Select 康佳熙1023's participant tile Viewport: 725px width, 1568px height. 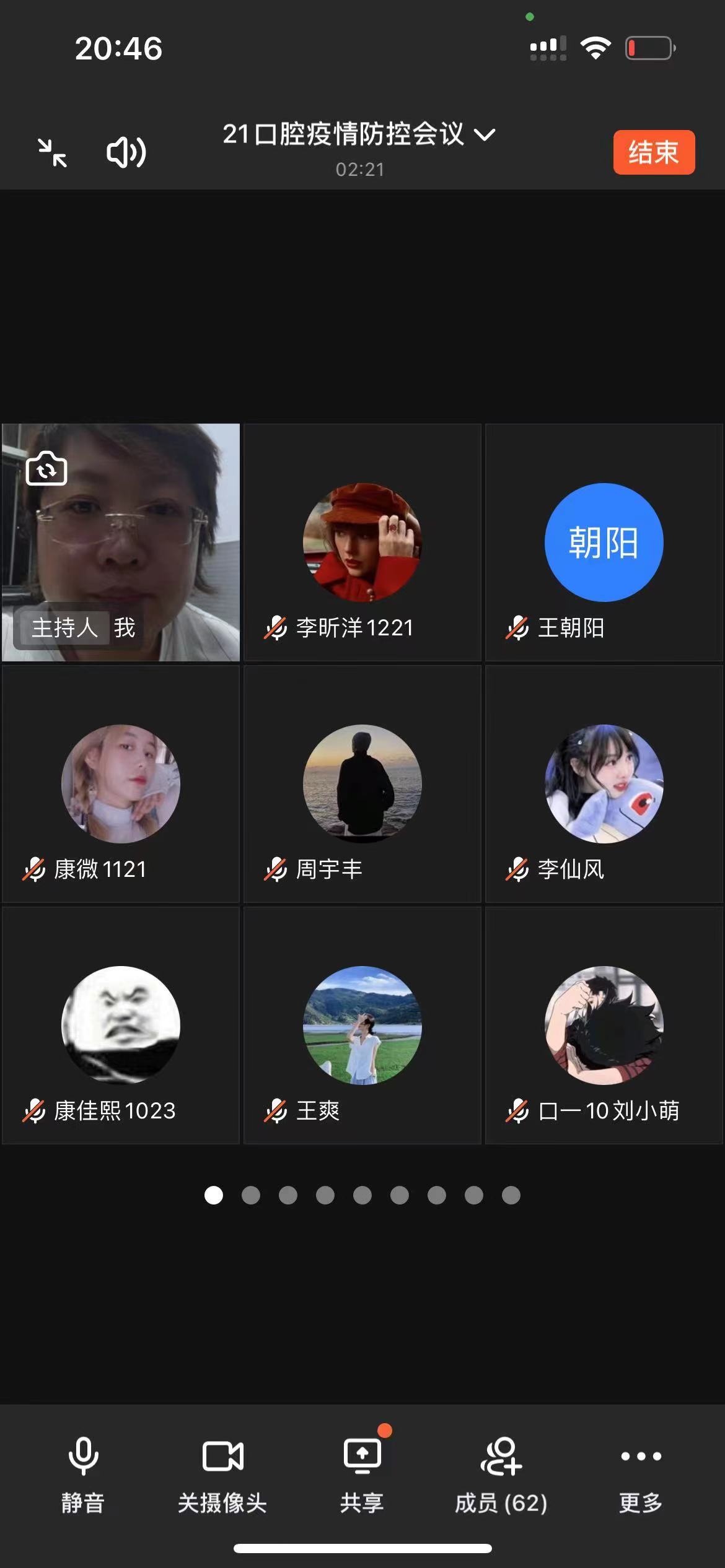tap(120, 1026)
